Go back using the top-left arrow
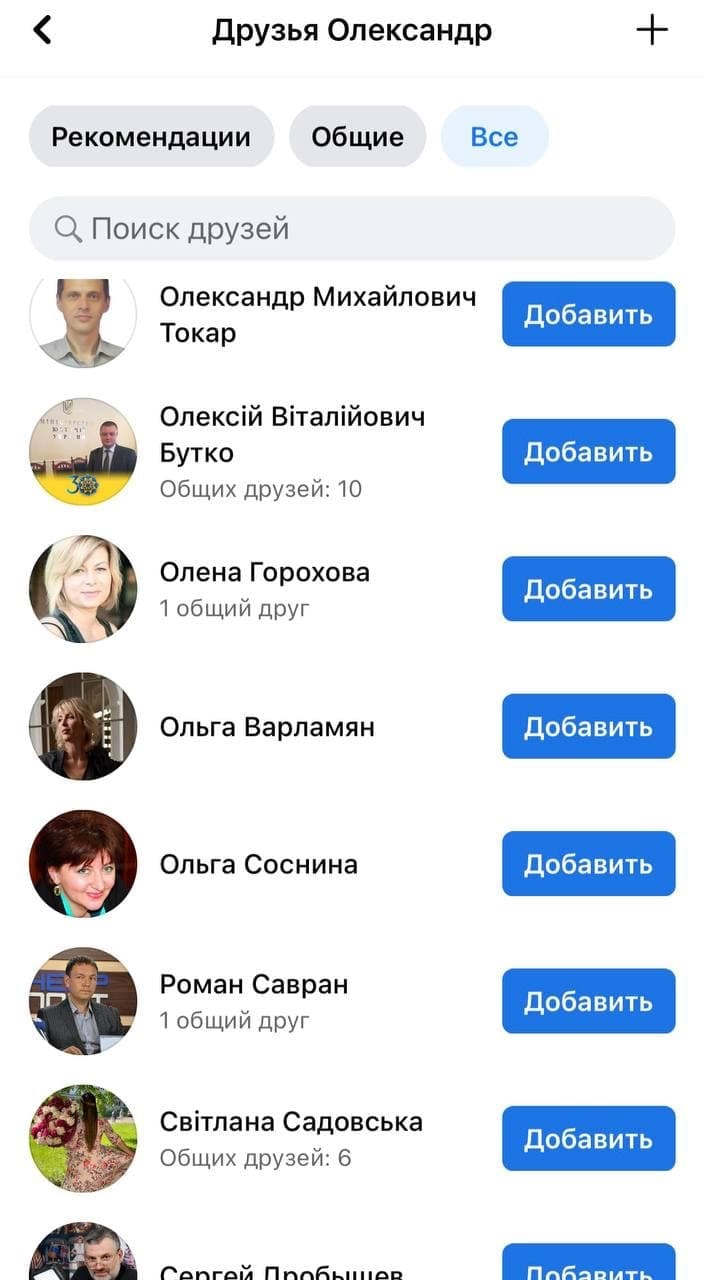 42,30
